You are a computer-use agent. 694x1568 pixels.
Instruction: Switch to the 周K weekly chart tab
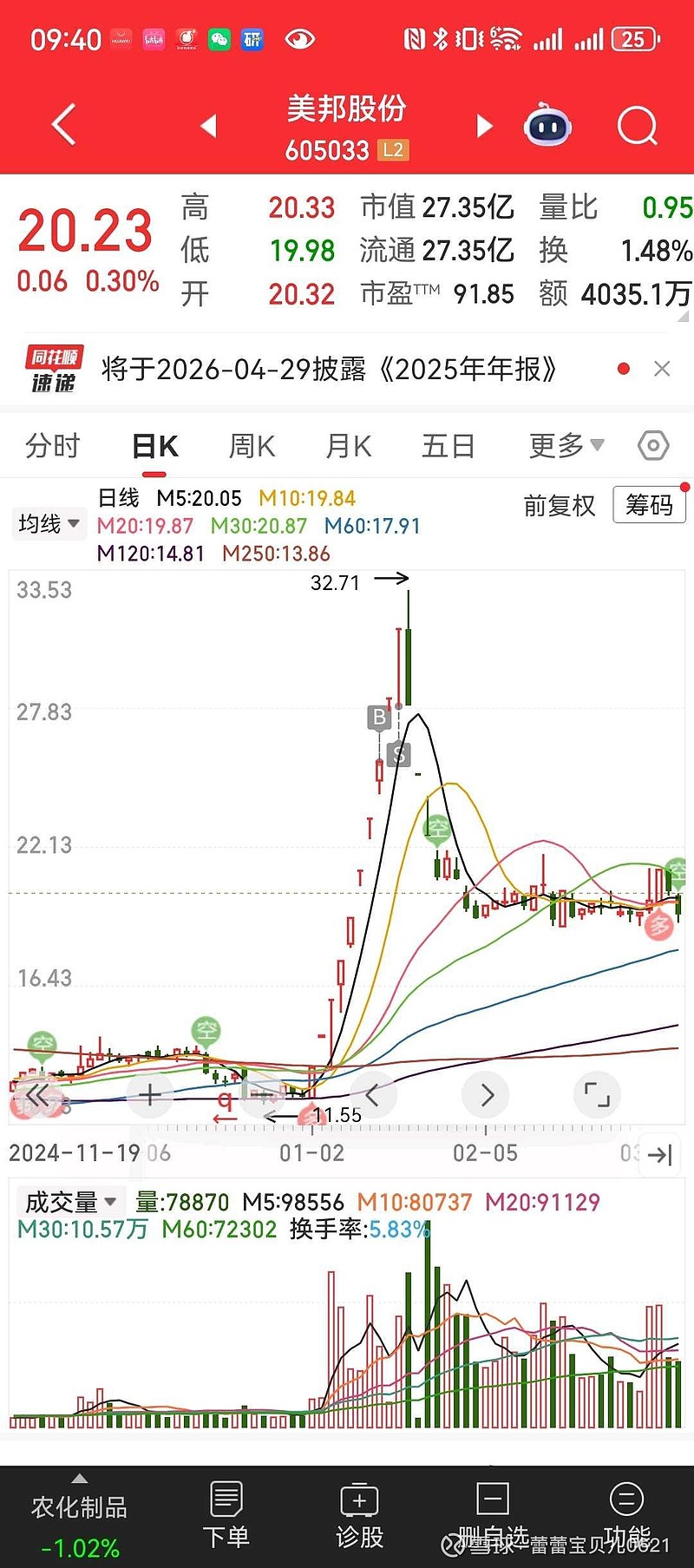[x=251, y=444]
